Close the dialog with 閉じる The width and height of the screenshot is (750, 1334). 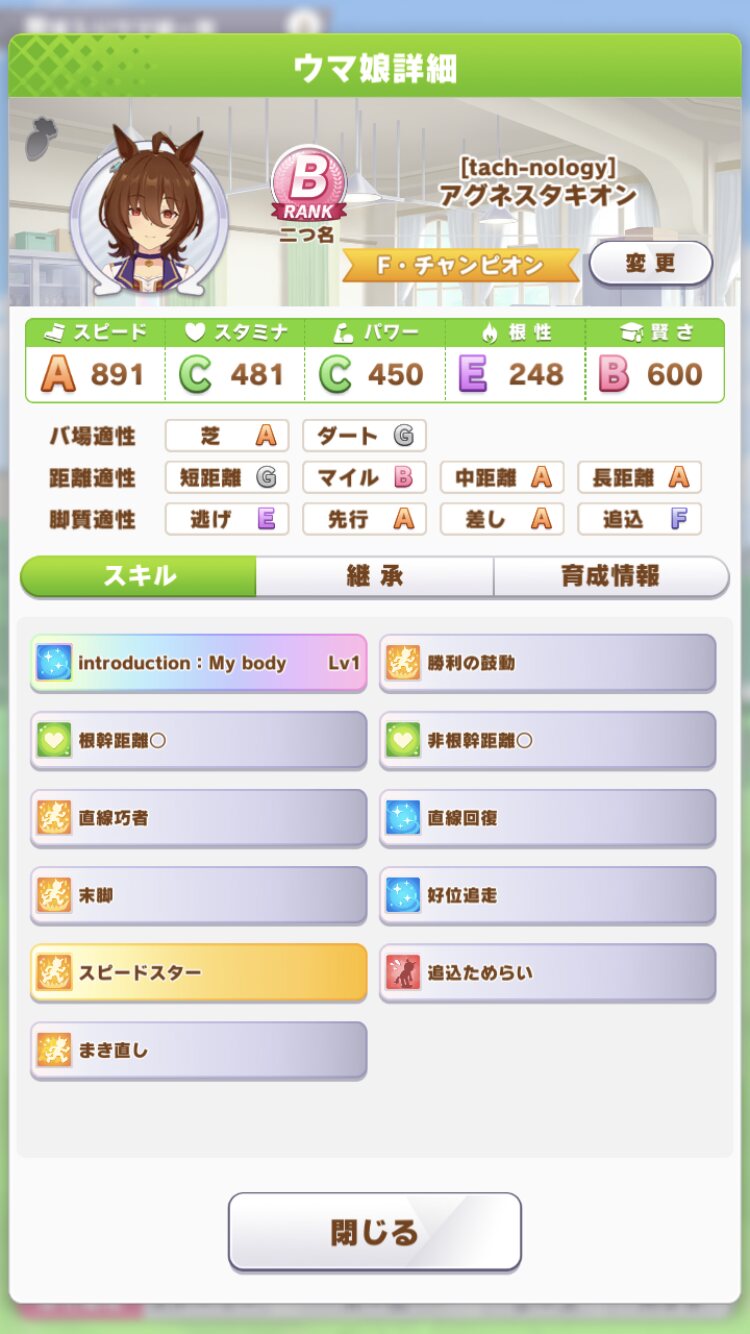[374, 1231]
